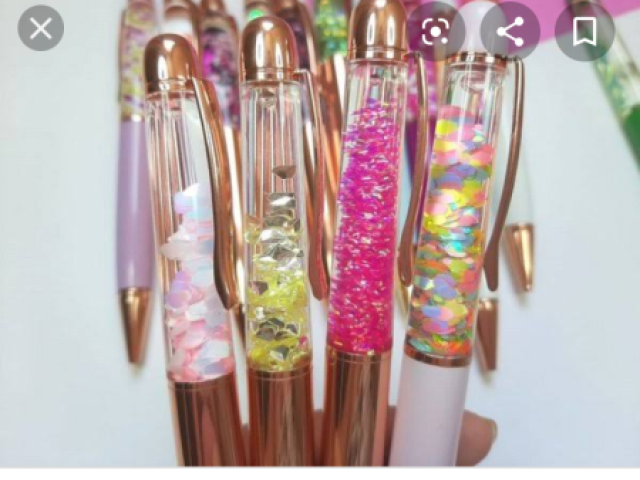
Task: Share this image
Action: tap(510, 31)
